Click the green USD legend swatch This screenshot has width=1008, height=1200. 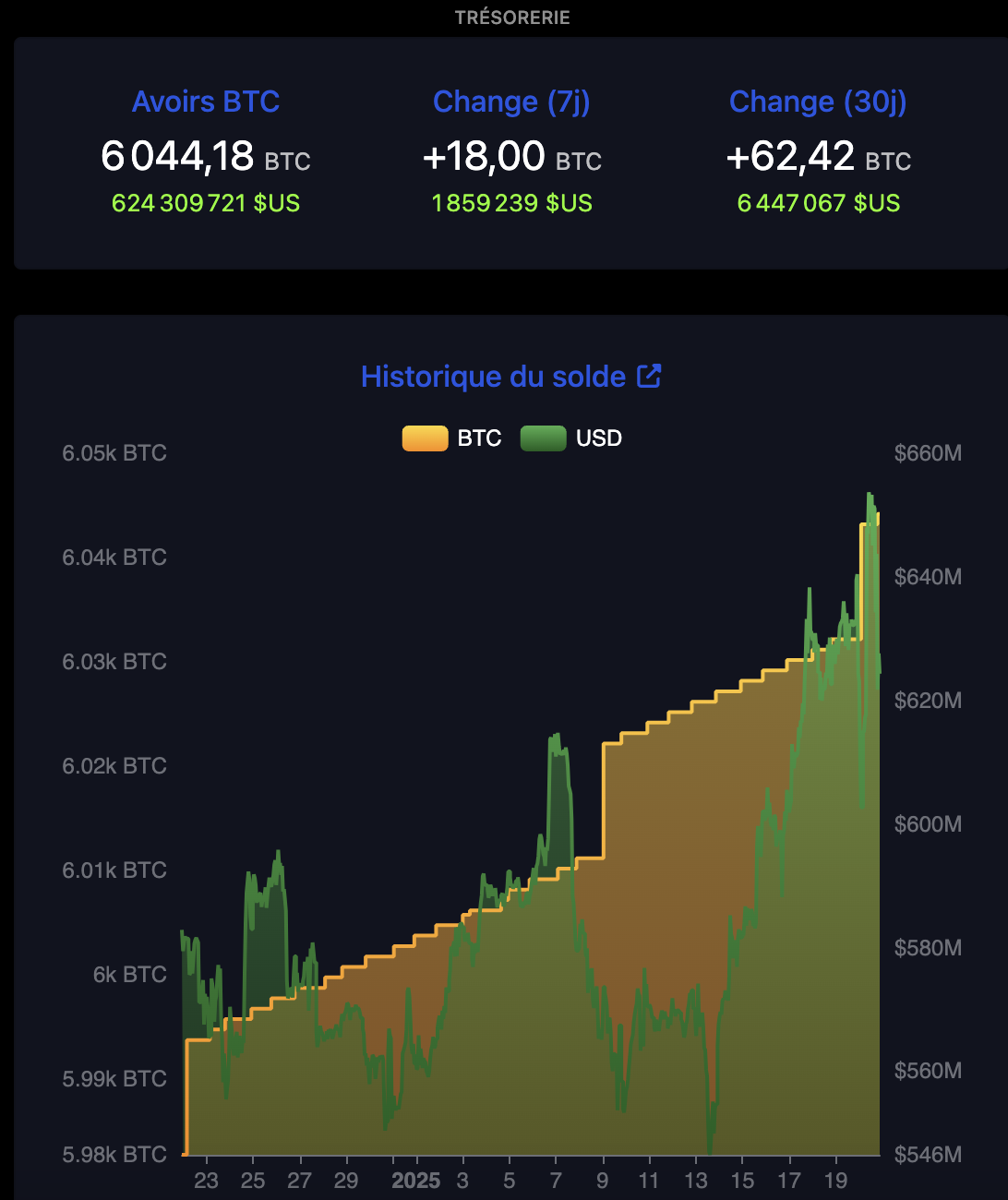(x=544, y=438)
